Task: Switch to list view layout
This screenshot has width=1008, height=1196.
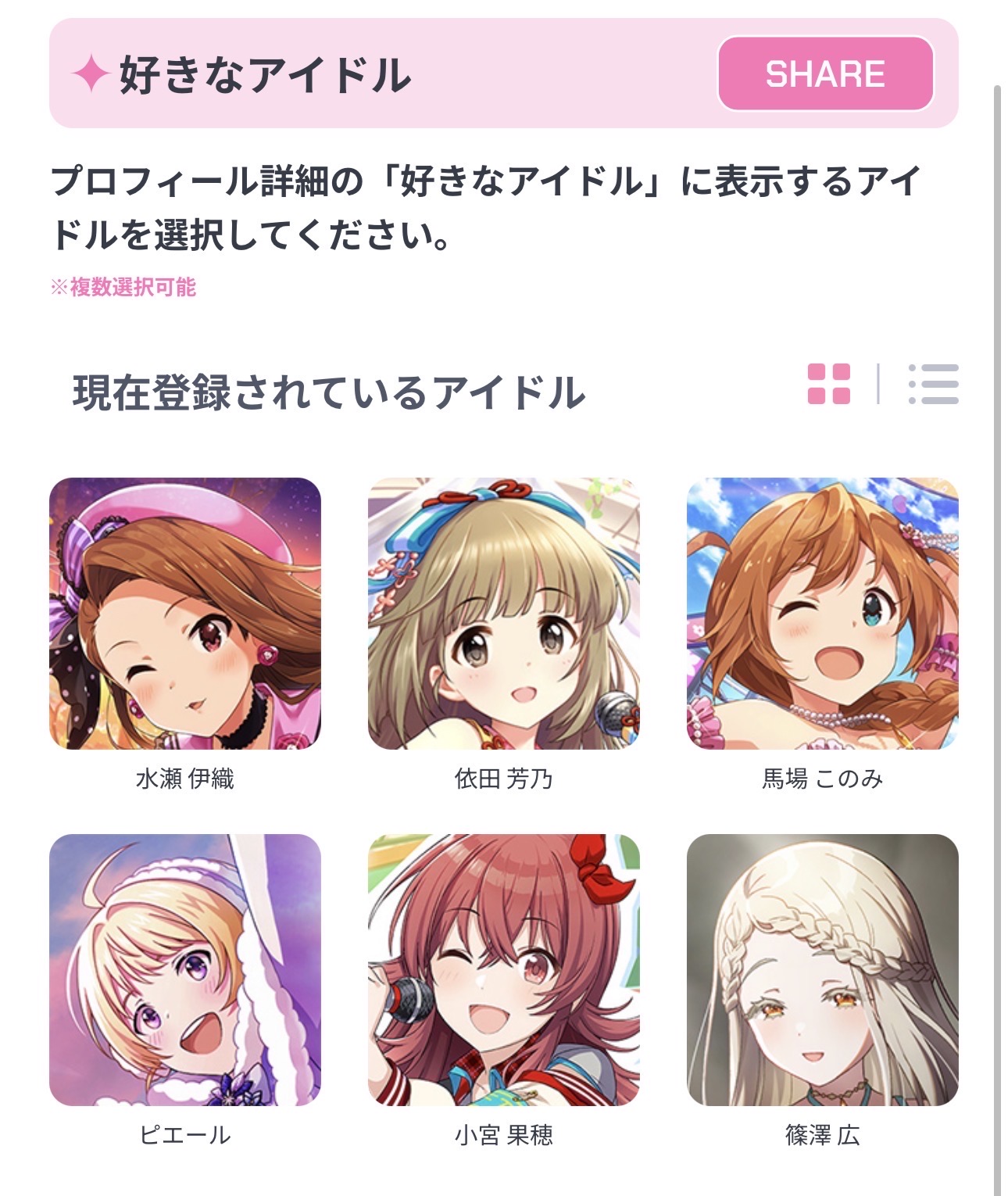Action: tap(933, 384)
